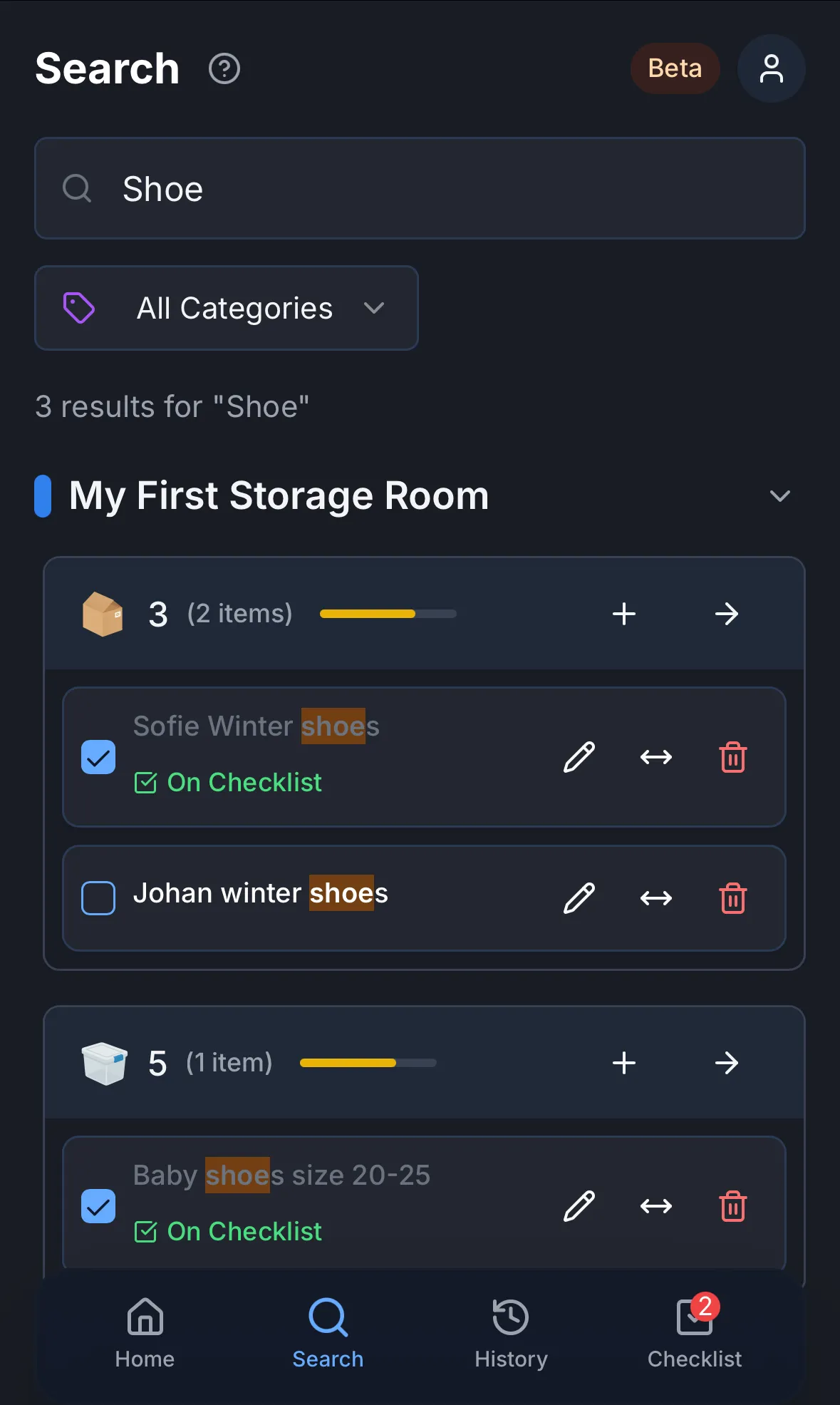Go to the Checklist tab

click(x=694, y=1333)
